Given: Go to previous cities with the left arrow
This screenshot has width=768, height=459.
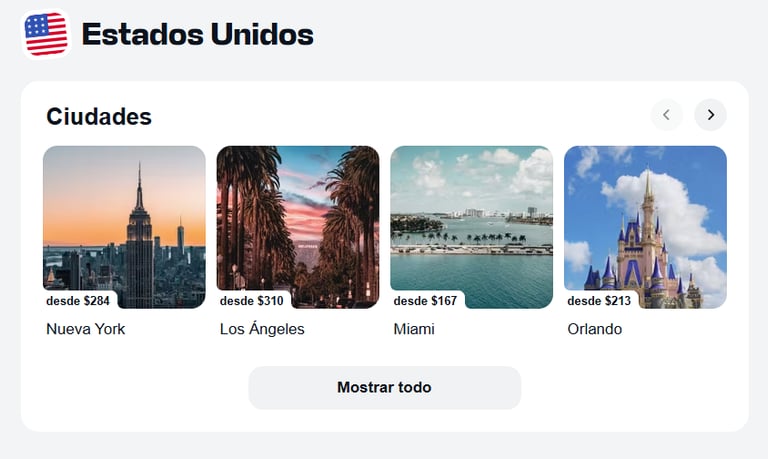Looking at the screenshot, I should pos(666,115).
